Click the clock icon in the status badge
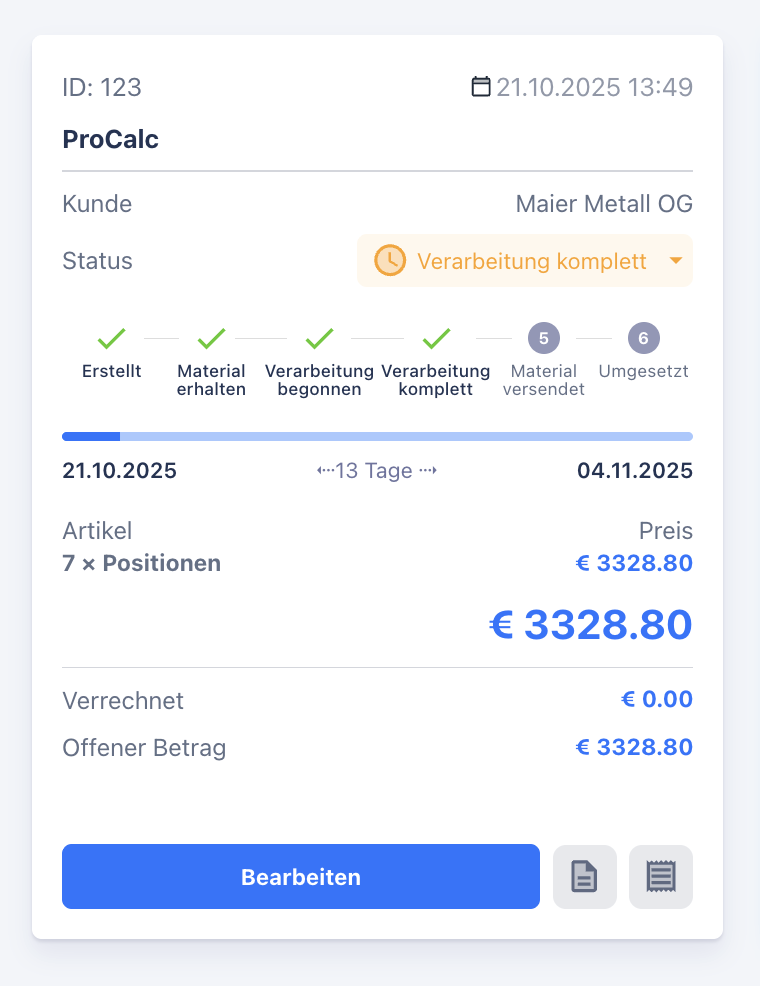The width and height of the screenshot is (760, 986). coord(389,261)
